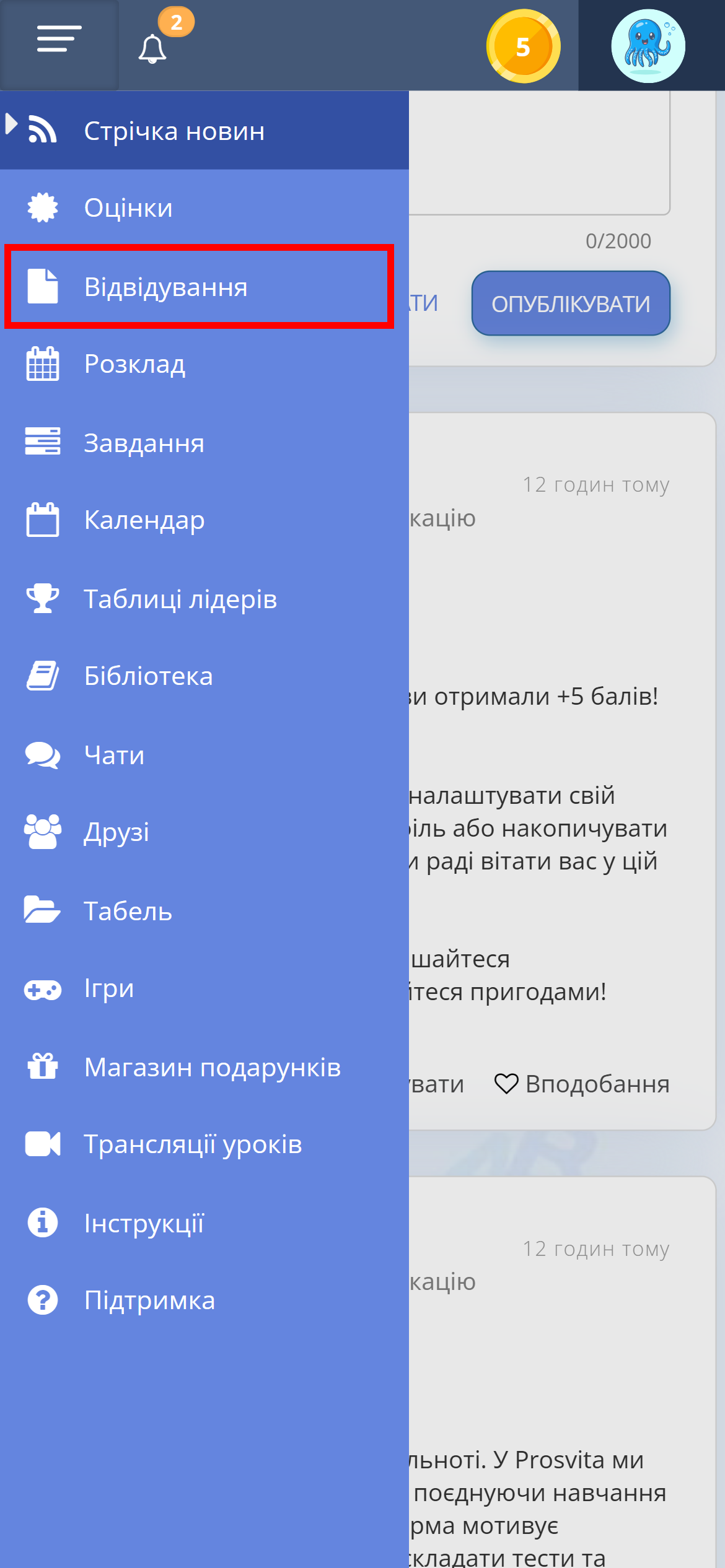The width and height of the screenshot is (725, 1568).
Task: Open Чати
Action: pyautogui.click(x=114, y=756)
